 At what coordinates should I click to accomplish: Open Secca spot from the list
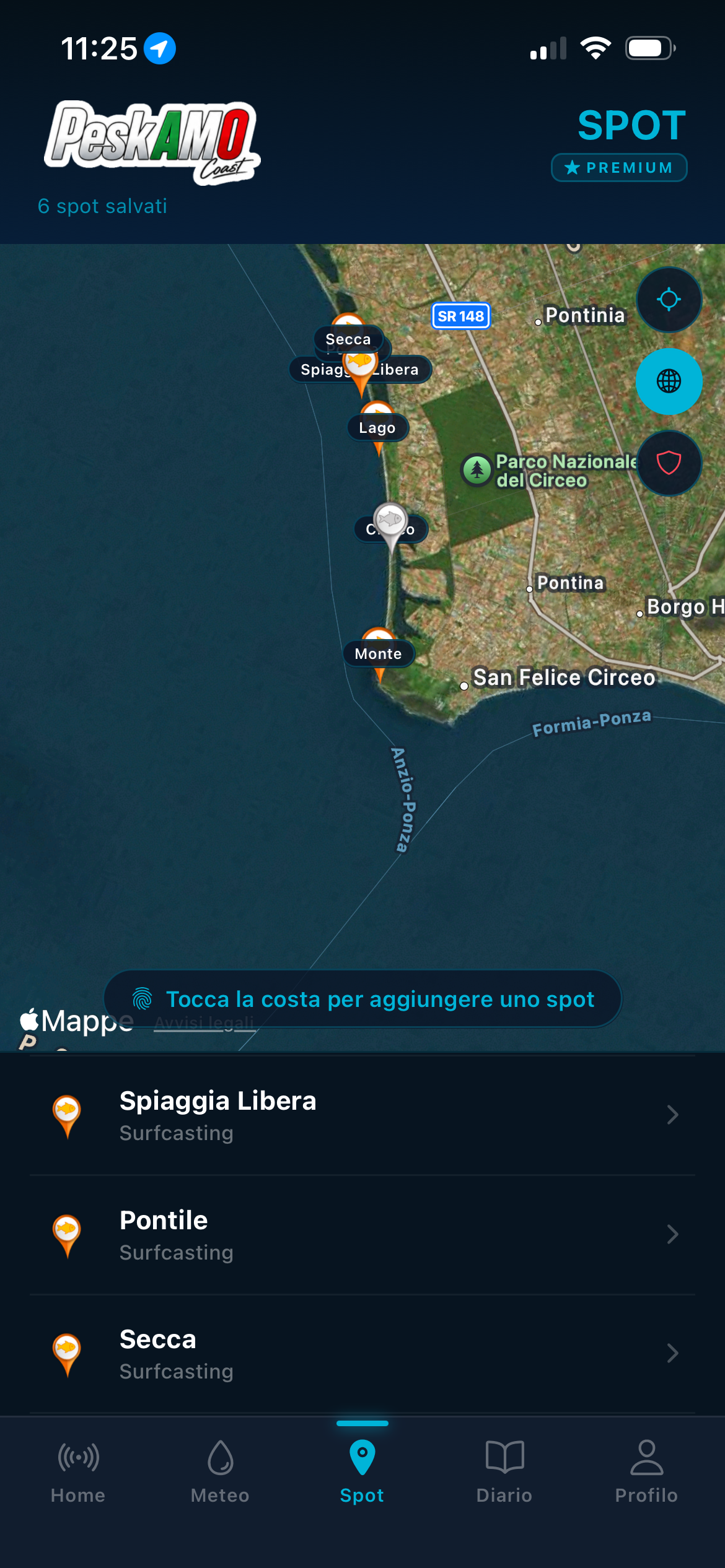point(362,1354)
